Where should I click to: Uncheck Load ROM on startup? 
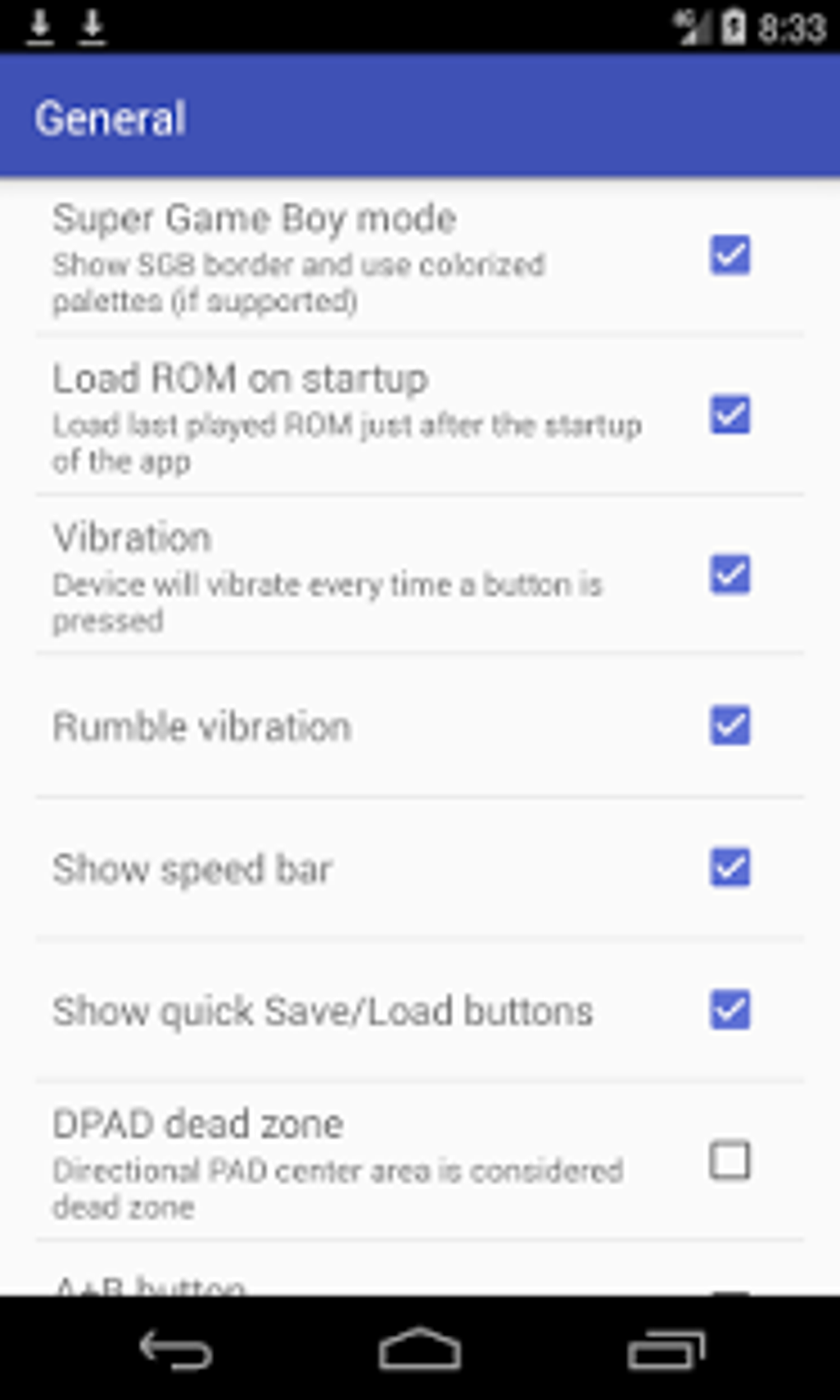coord(731,418)
